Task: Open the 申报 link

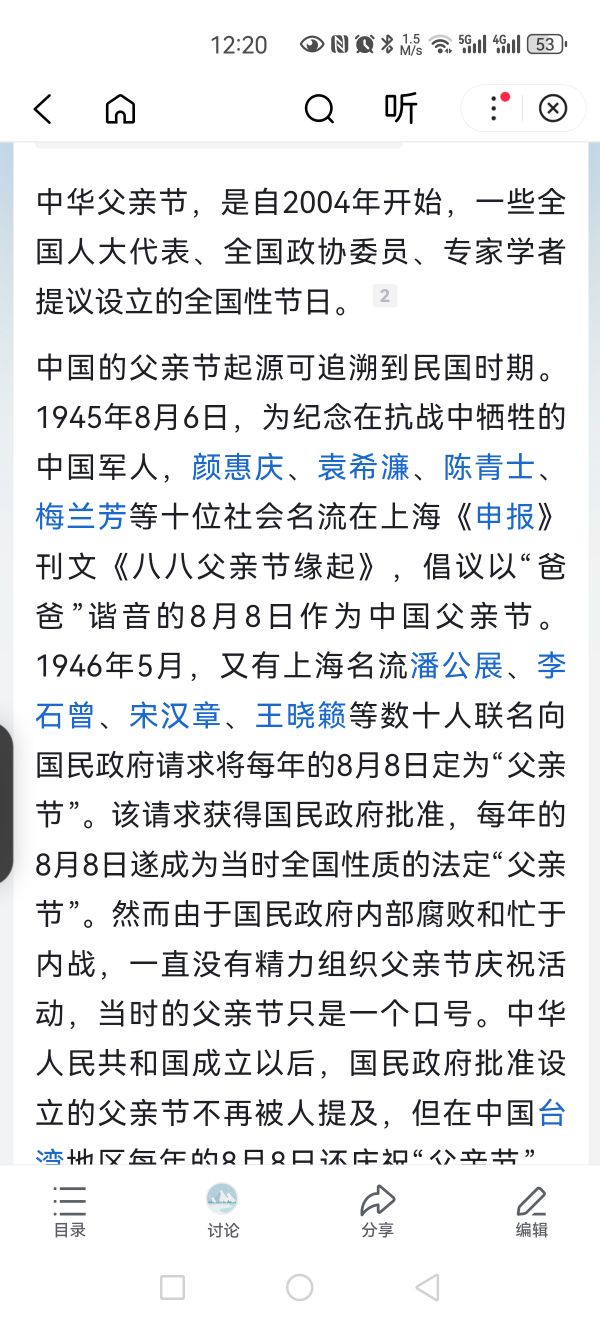Action: tap(504, 517)
